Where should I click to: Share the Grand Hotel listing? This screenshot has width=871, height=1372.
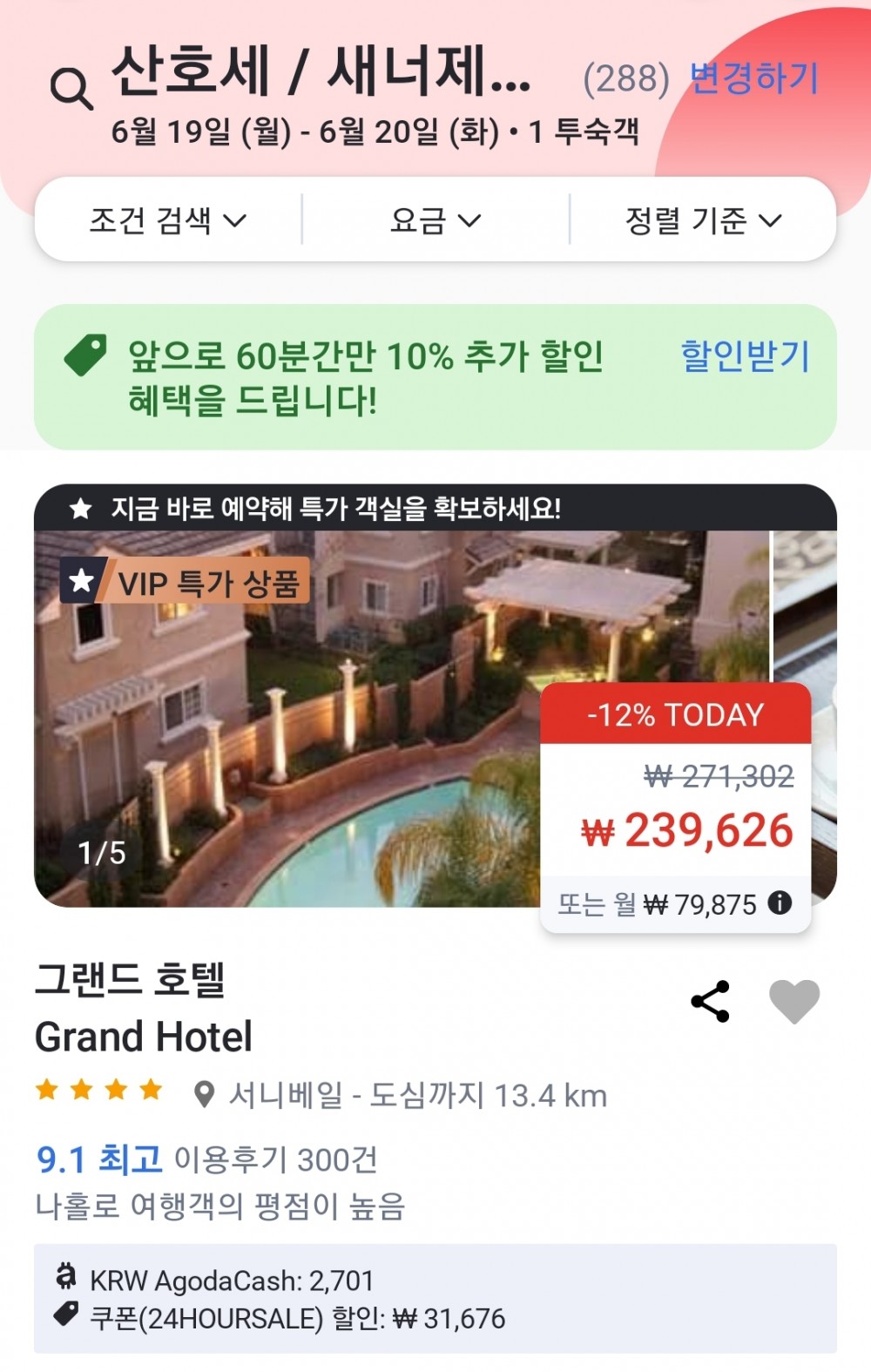[710, 1002]
